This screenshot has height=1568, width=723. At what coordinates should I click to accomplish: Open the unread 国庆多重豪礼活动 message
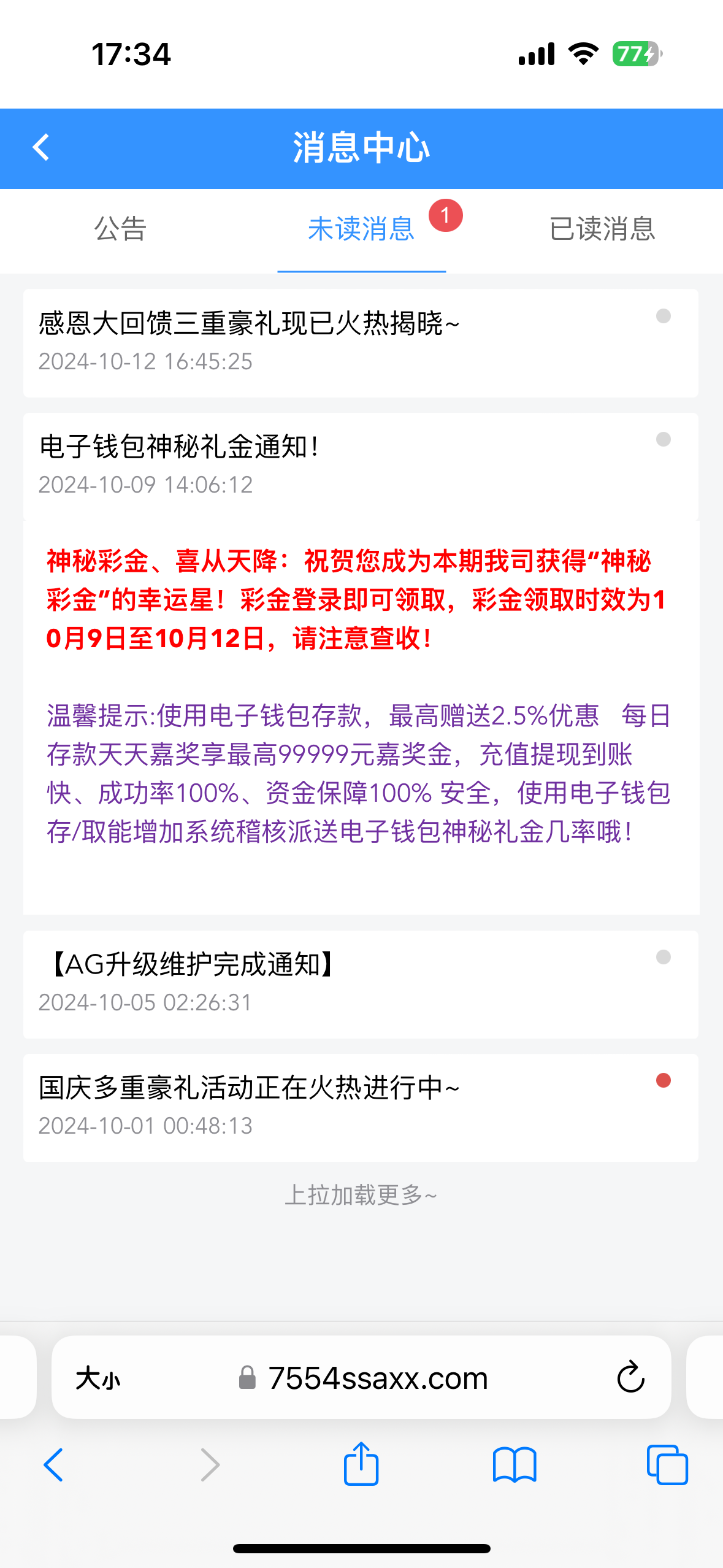[x=361, y=1107]
